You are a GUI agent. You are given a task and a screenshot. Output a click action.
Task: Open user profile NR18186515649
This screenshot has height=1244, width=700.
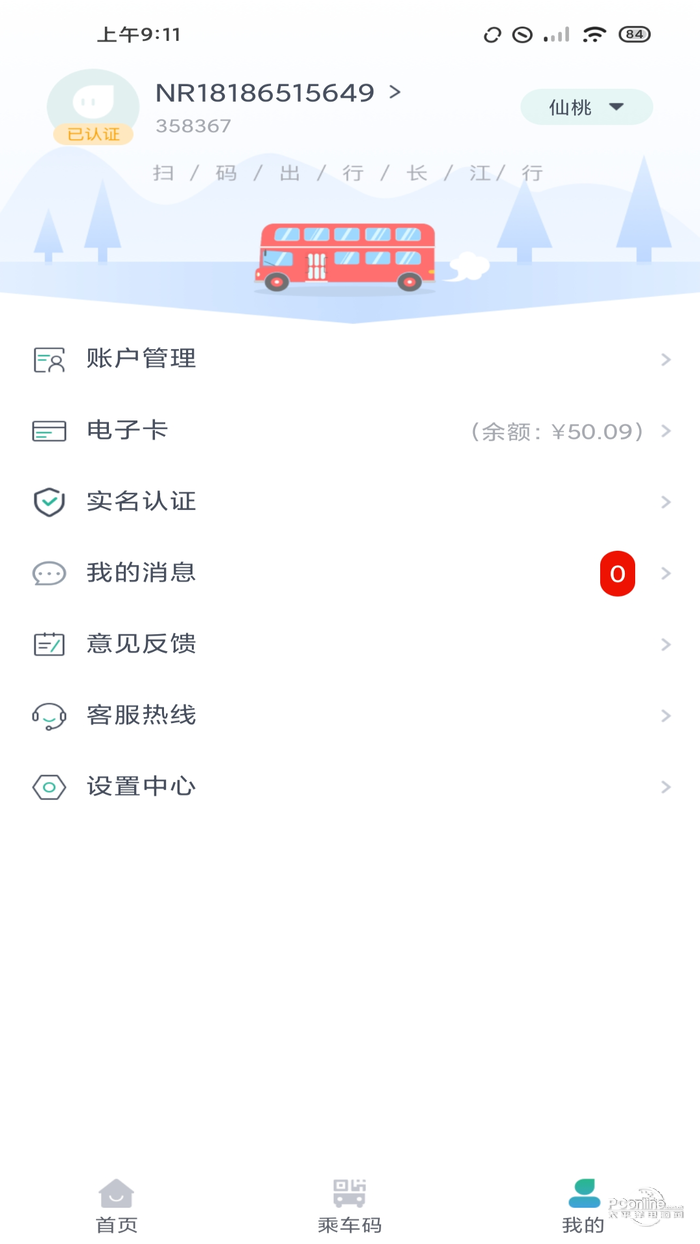(x=277, y=93)
